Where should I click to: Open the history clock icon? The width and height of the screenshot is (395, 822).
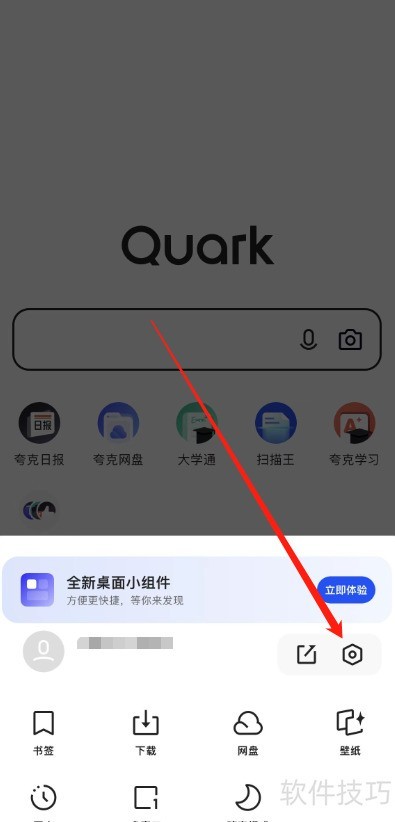(x=43, y=799)
